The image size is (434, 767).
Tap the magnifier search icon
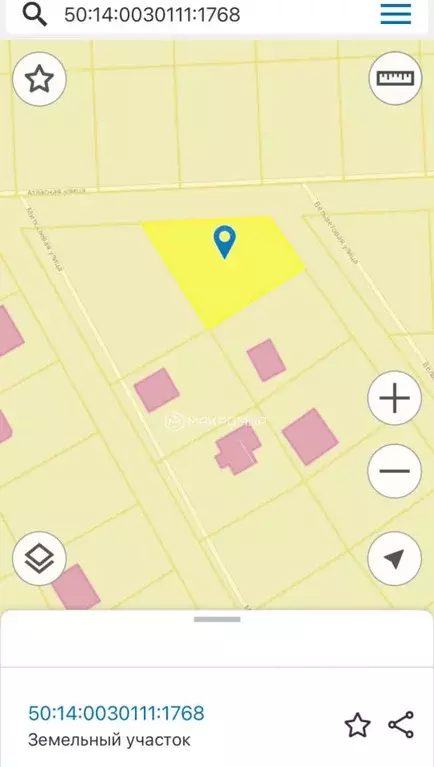(x=35, y=15)
